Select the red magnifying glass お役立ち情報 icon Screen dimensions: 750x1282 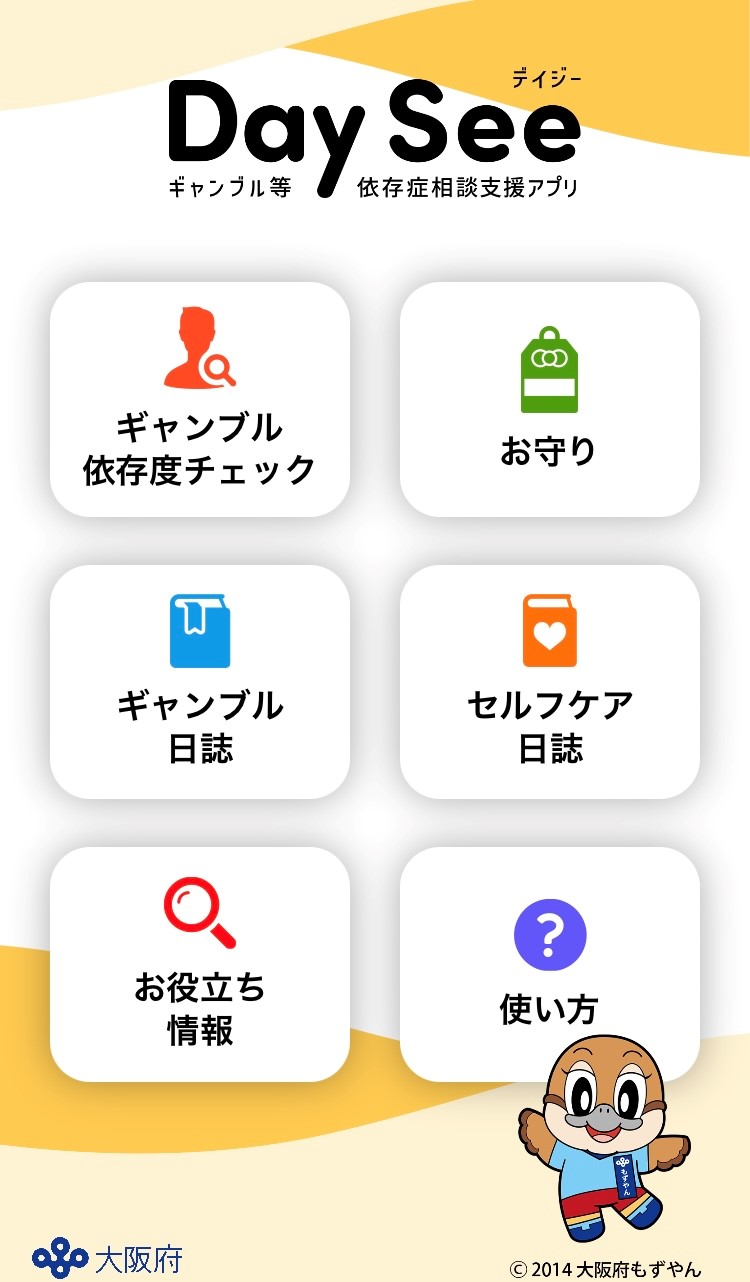click(199, 913)
